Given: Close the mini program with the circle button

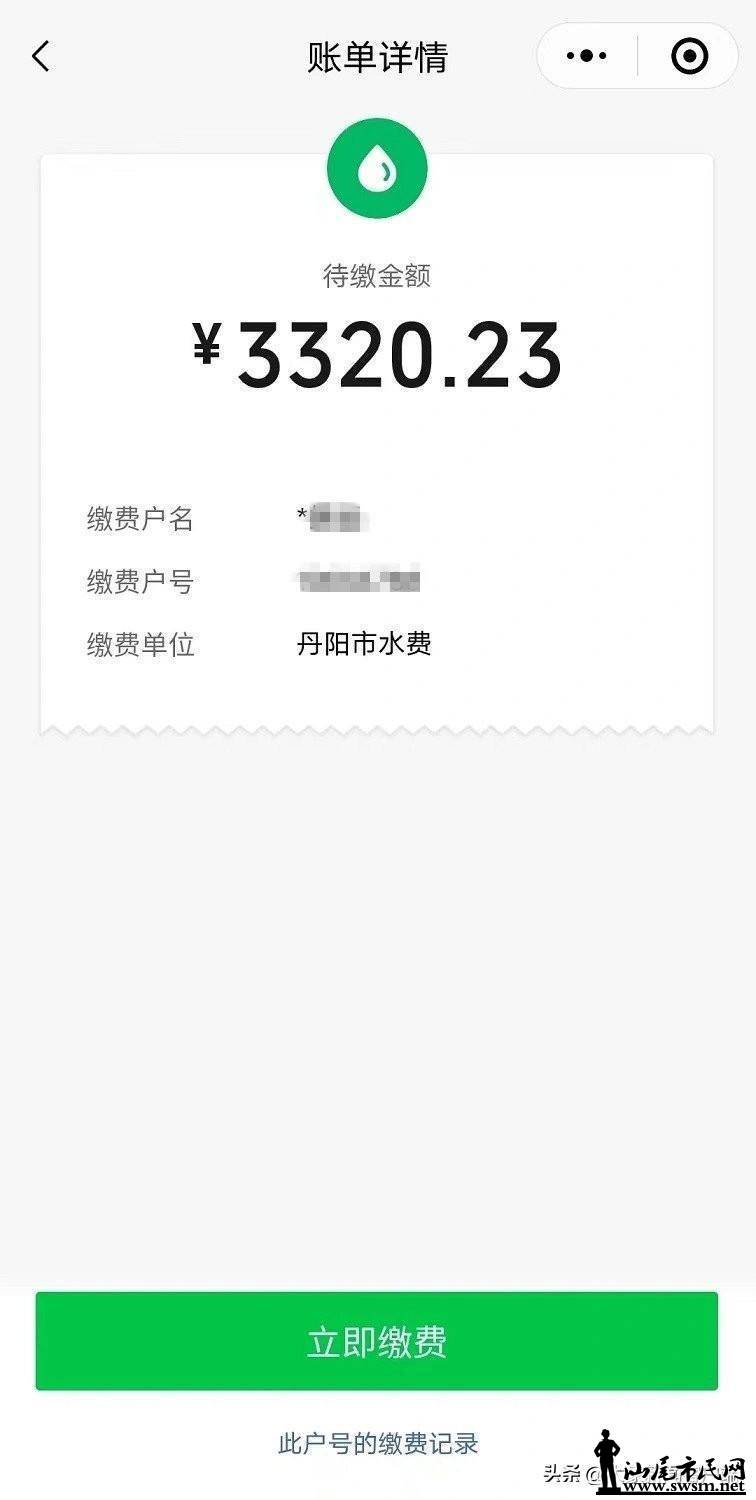Looking at the screenshot, I should (689, 56).
